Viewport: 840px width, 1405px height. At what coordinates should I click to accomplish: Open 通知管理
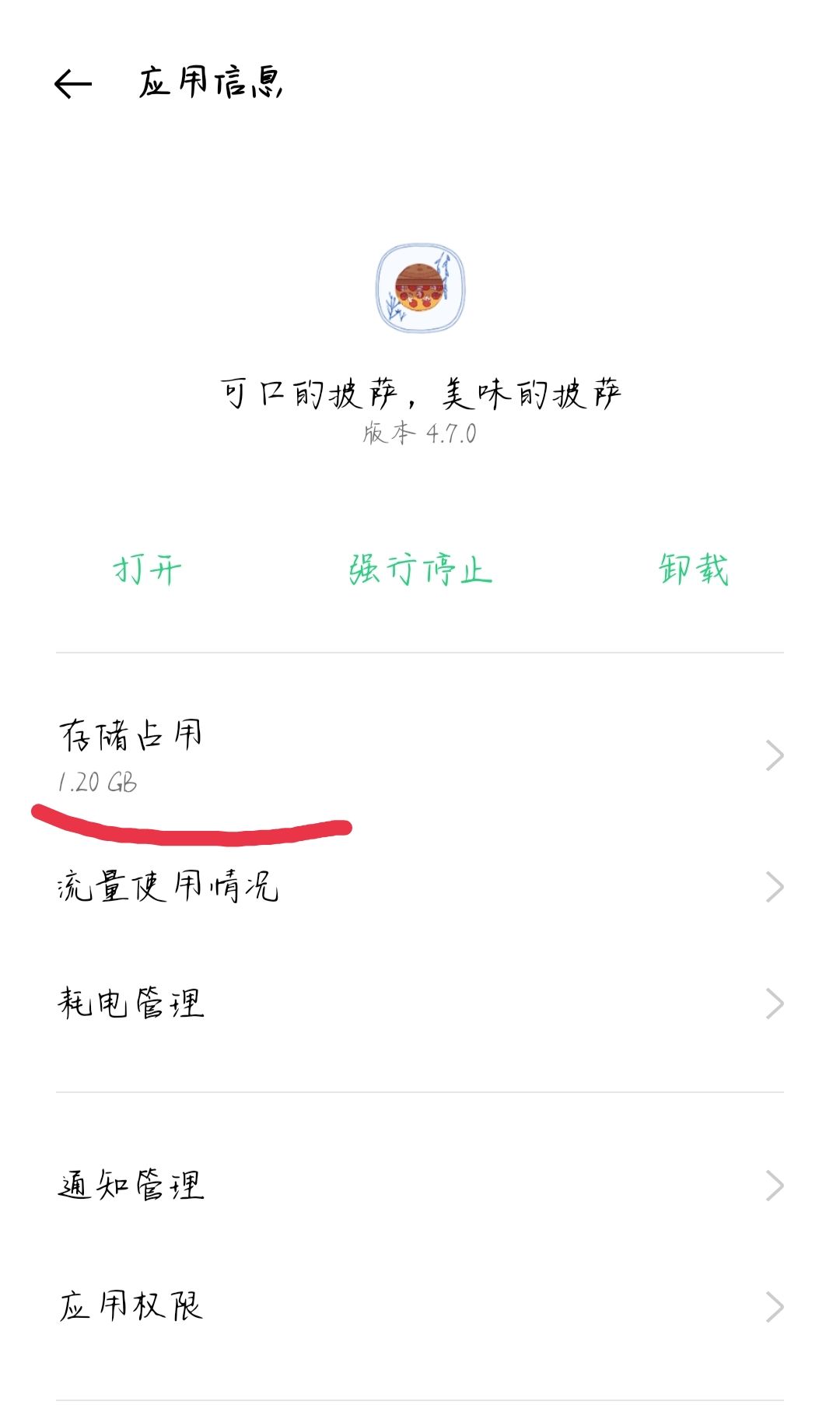pos(420,1186)
